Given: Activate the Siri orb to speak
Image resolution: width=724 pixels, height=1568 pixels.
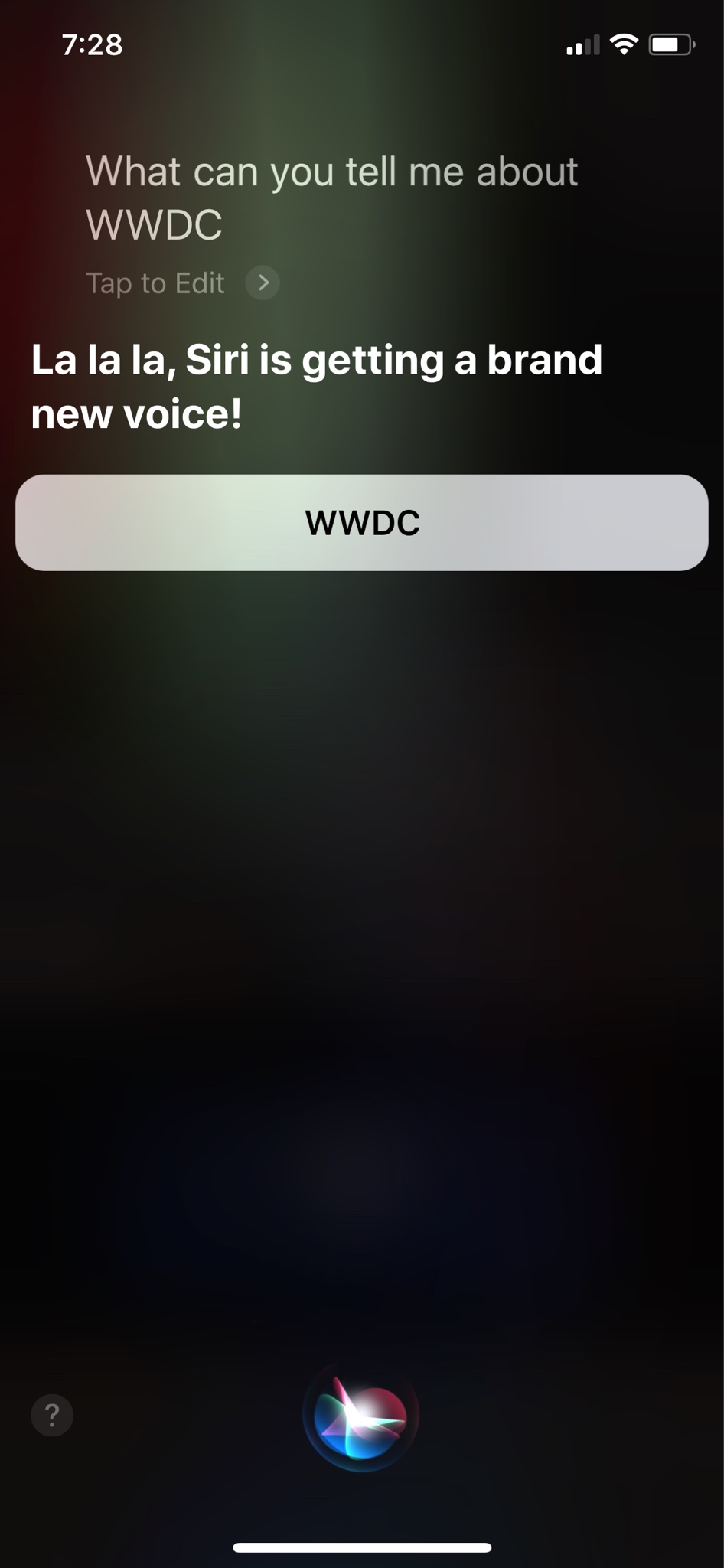Looking at the screenshot, I should [361, 1415].
